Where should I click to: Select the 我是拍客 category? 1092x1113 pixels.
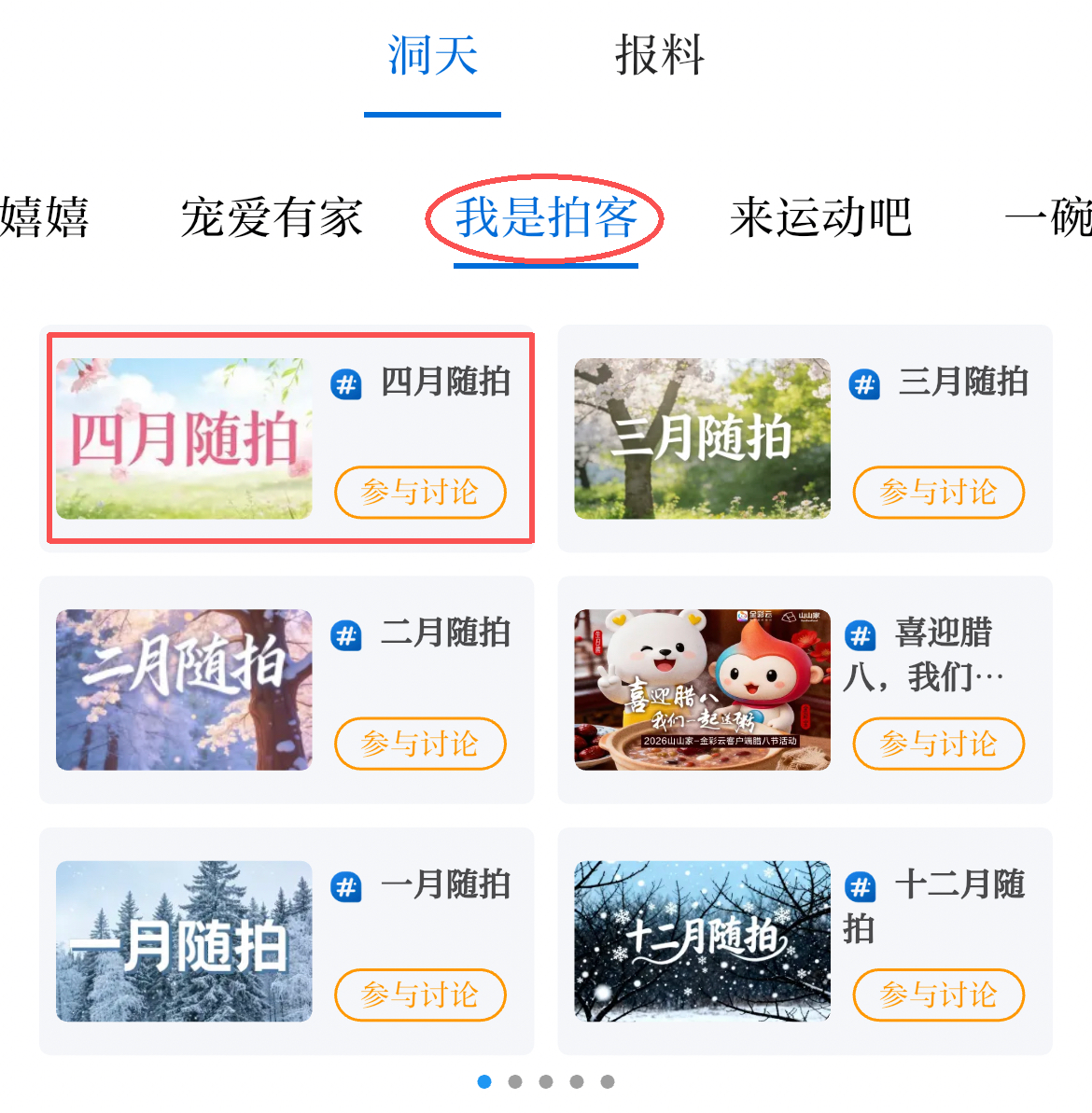pos(546,218)
